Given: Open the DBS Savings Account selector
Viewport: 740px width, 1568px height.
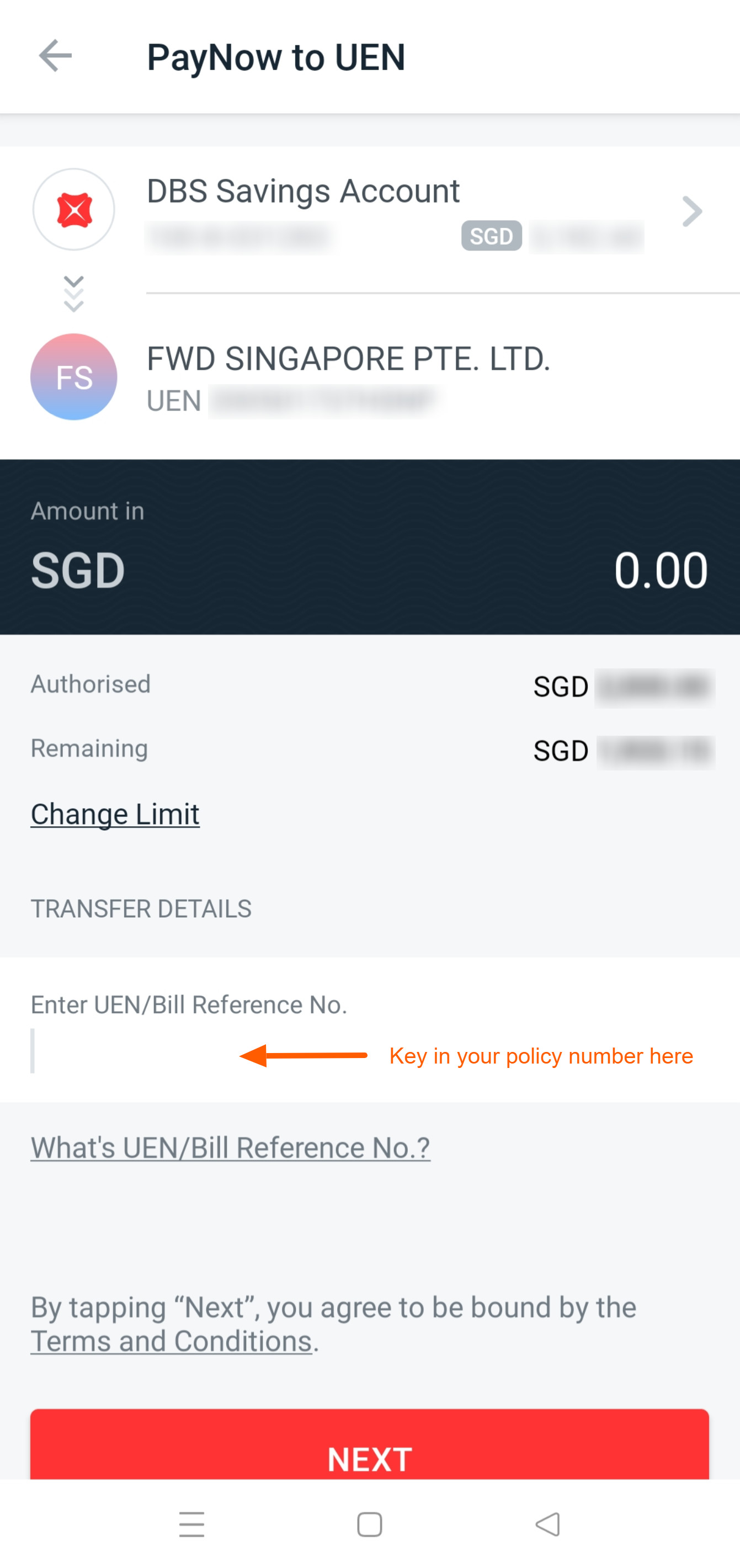Looking at the screenshot, I should pos(370,211).
